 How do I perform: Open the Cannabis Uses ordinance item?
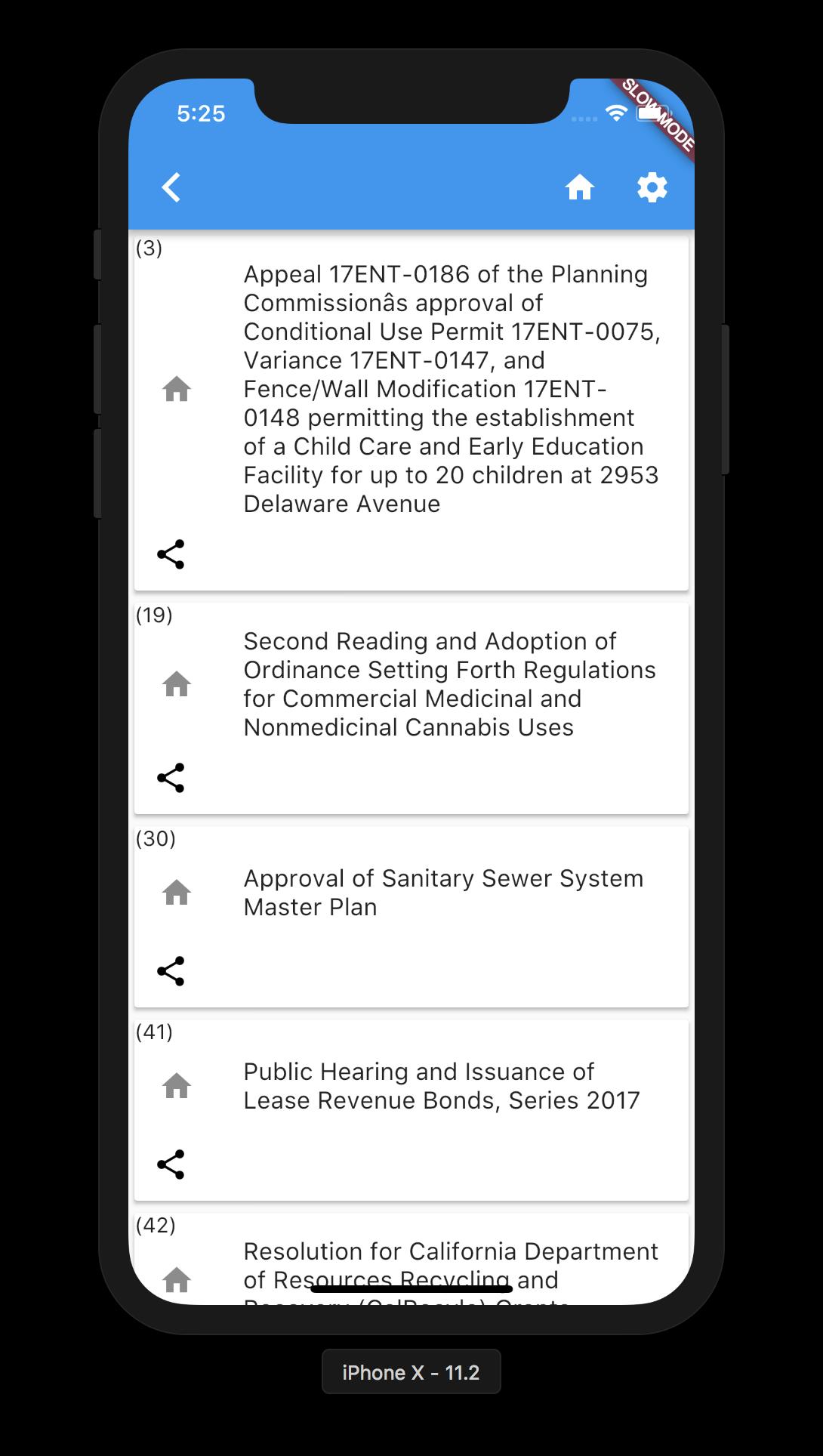[449, 684]
